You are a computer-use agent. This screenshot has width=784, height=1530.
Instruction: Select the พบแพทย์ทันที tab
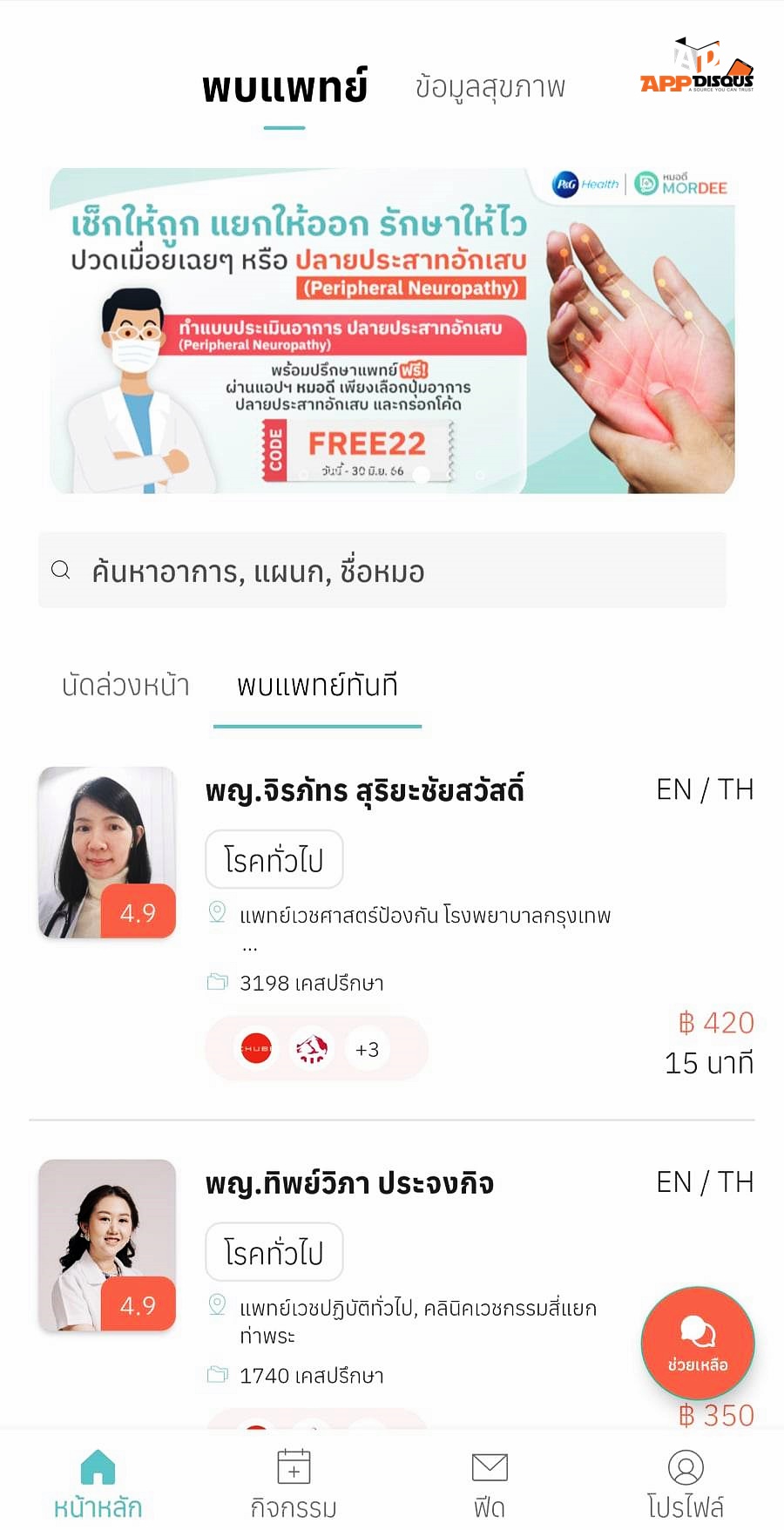[317, 686]
